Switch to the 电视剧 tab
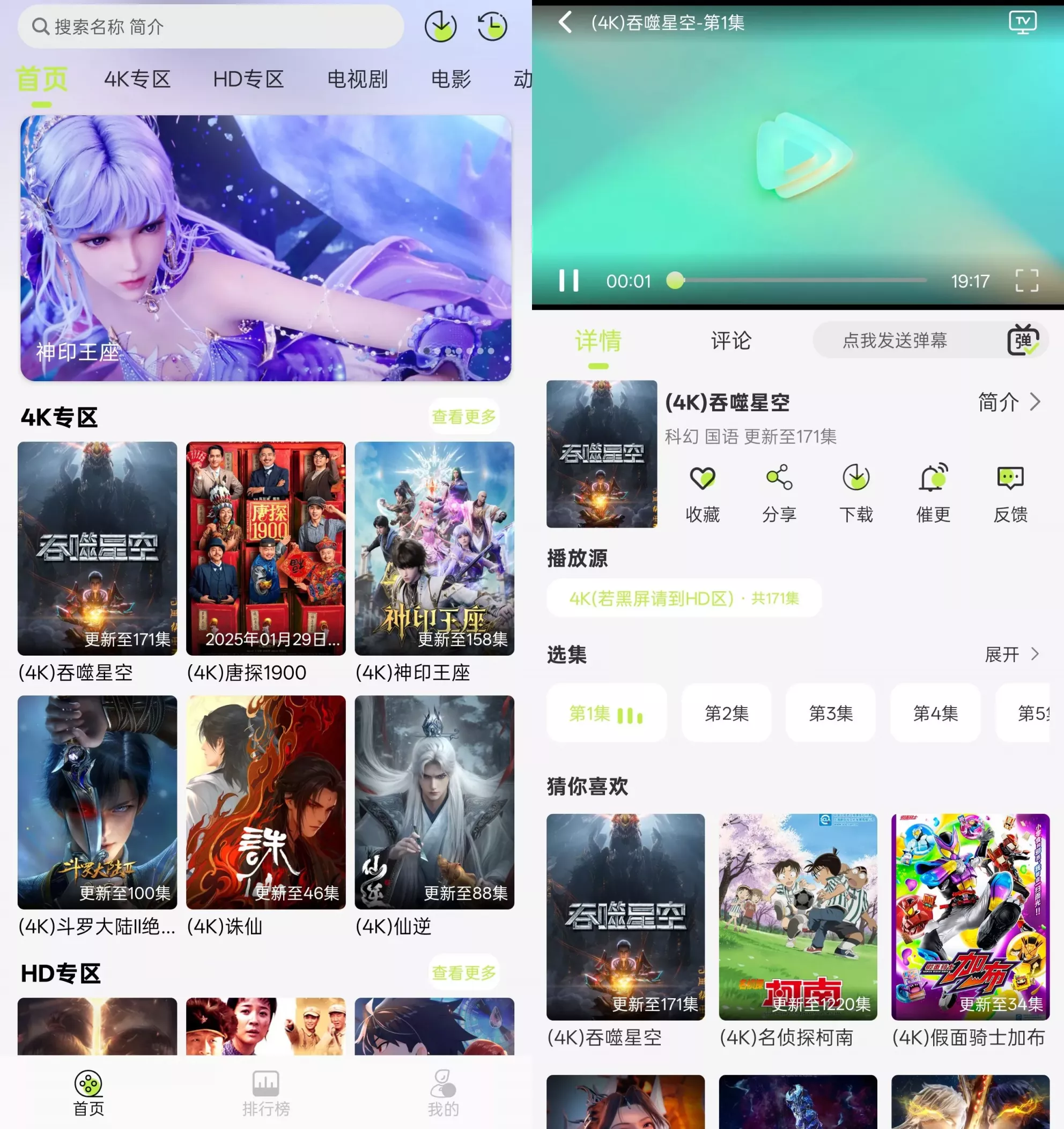The height and width of the screenshot is (1129, 1064). (357, 79)
